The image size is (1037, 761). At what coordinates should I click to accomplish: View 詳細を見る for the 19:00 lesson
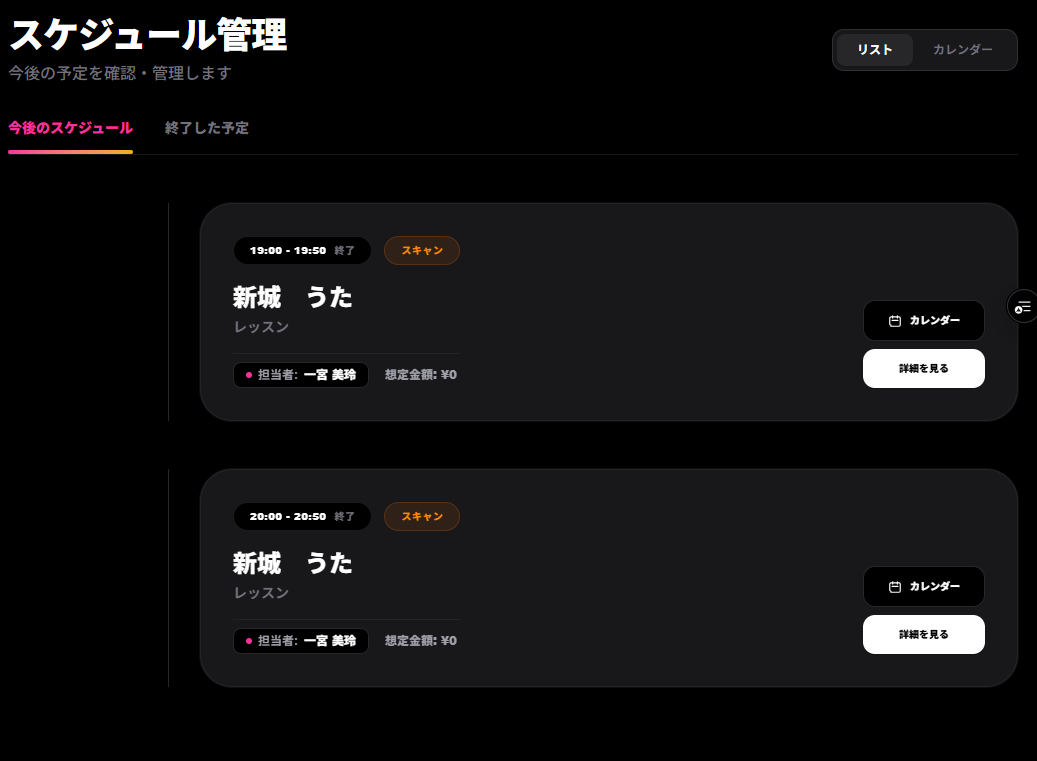pos(923,368)
